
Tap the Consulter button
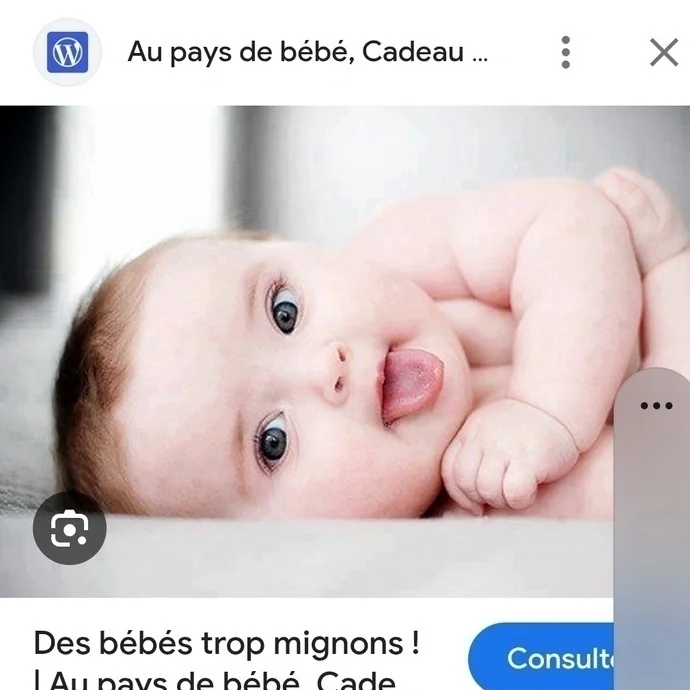pos(545,659)
